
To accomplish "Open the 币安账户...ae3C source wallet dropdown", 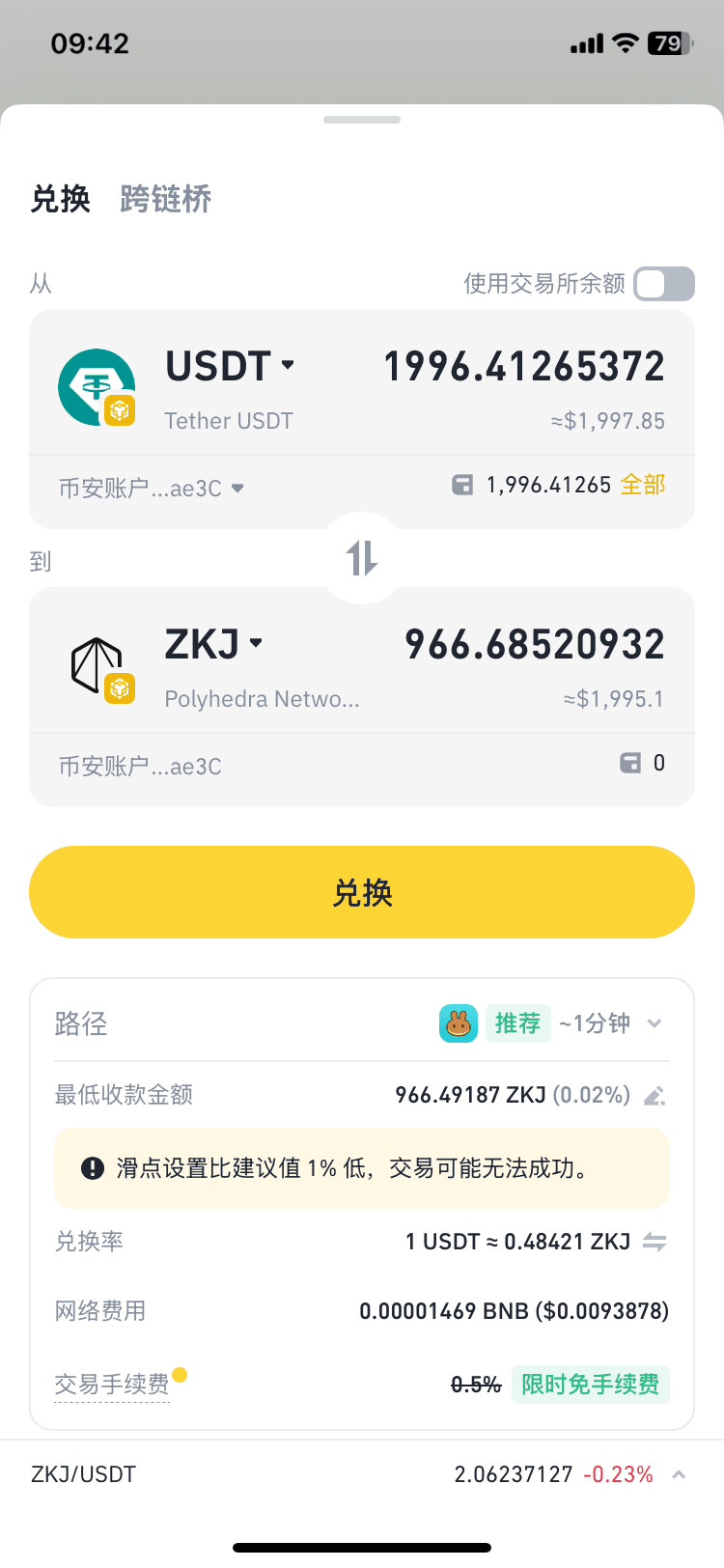I will (151, 489).
